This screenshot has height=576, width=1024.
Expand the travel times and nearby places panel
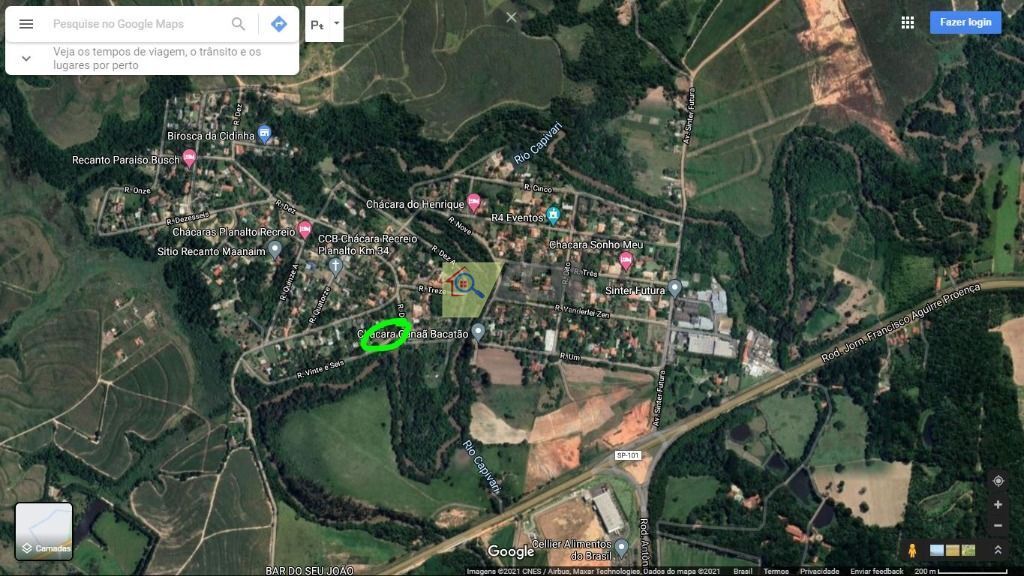coord(26,59)
